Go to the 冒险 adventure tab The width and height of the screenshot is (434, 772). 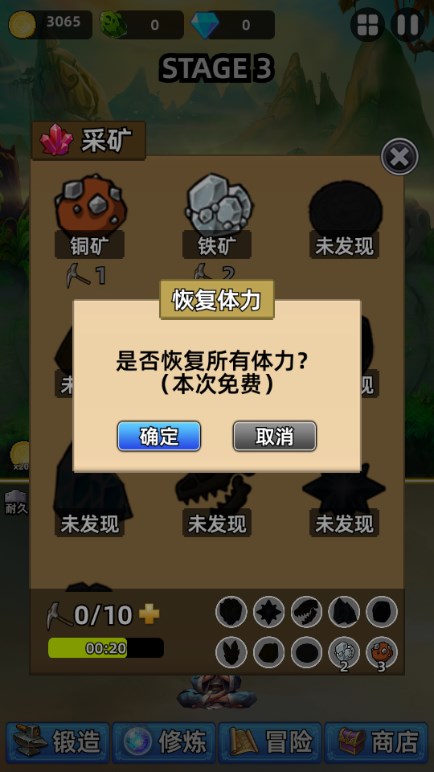[x=270, y=742]
